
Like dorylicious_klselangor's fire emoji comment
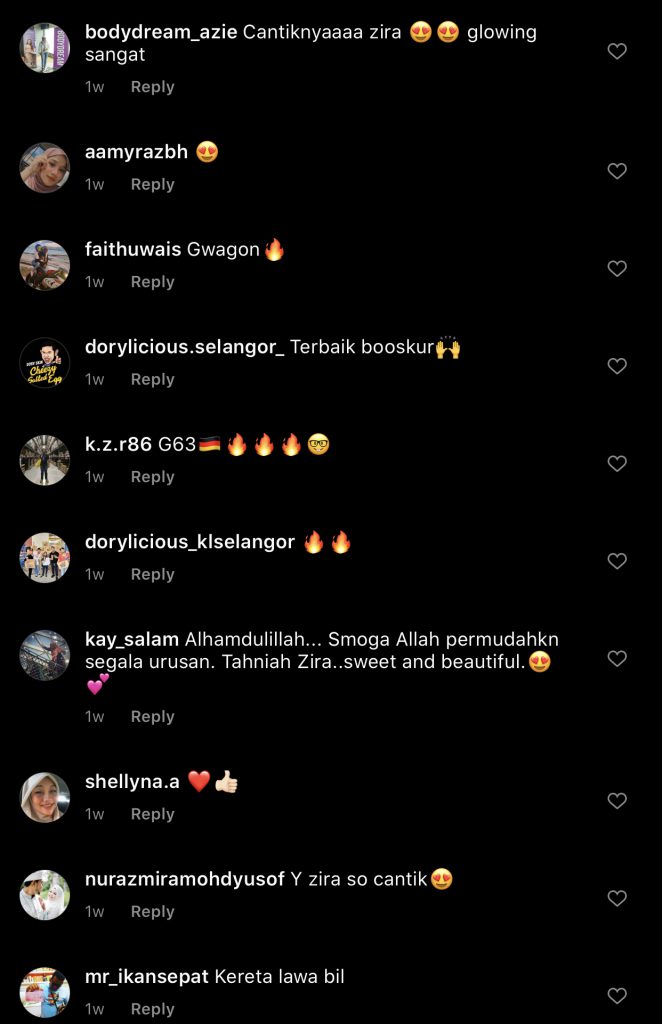[x=617, y=561]
